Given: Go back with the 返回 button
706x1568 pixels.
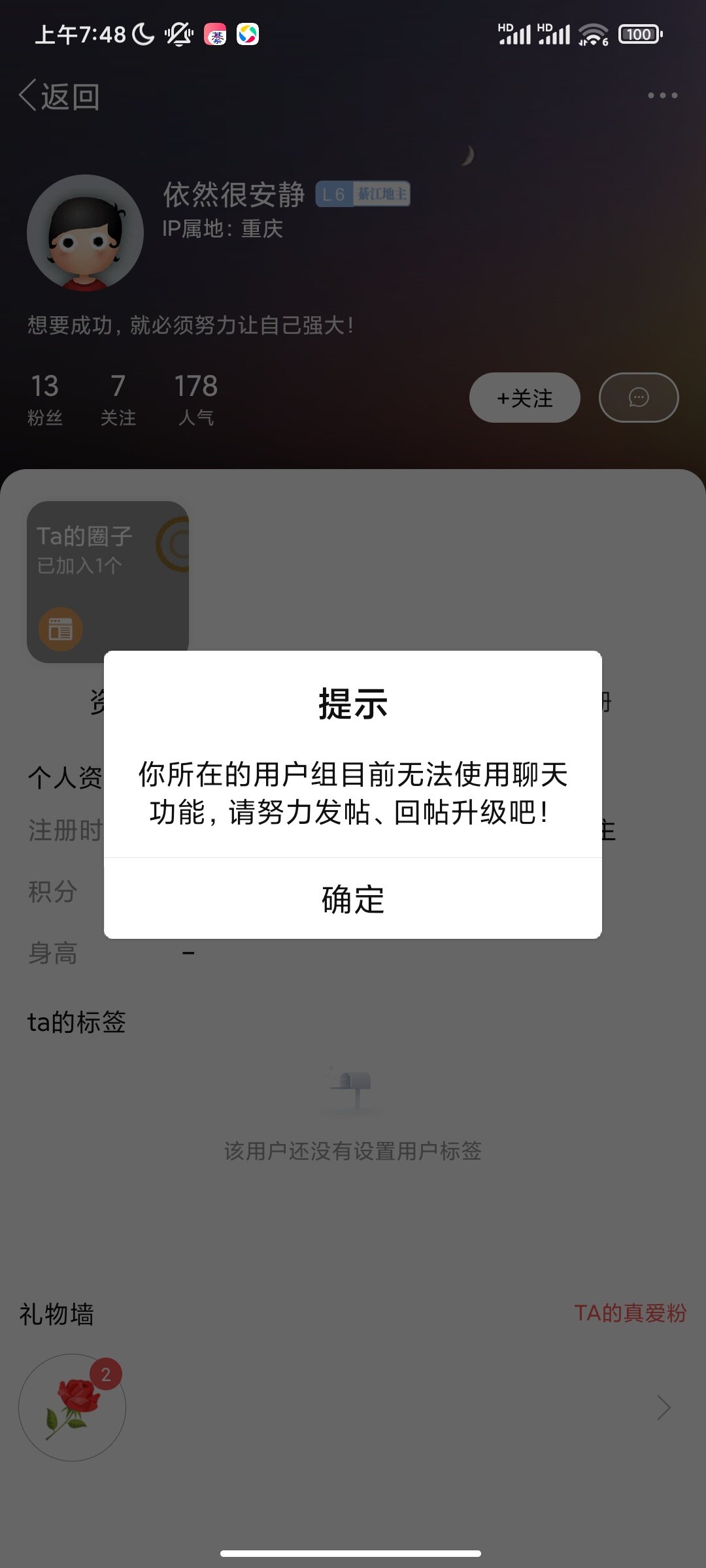Looking at the screenshot, I should [x=59, y=97].
